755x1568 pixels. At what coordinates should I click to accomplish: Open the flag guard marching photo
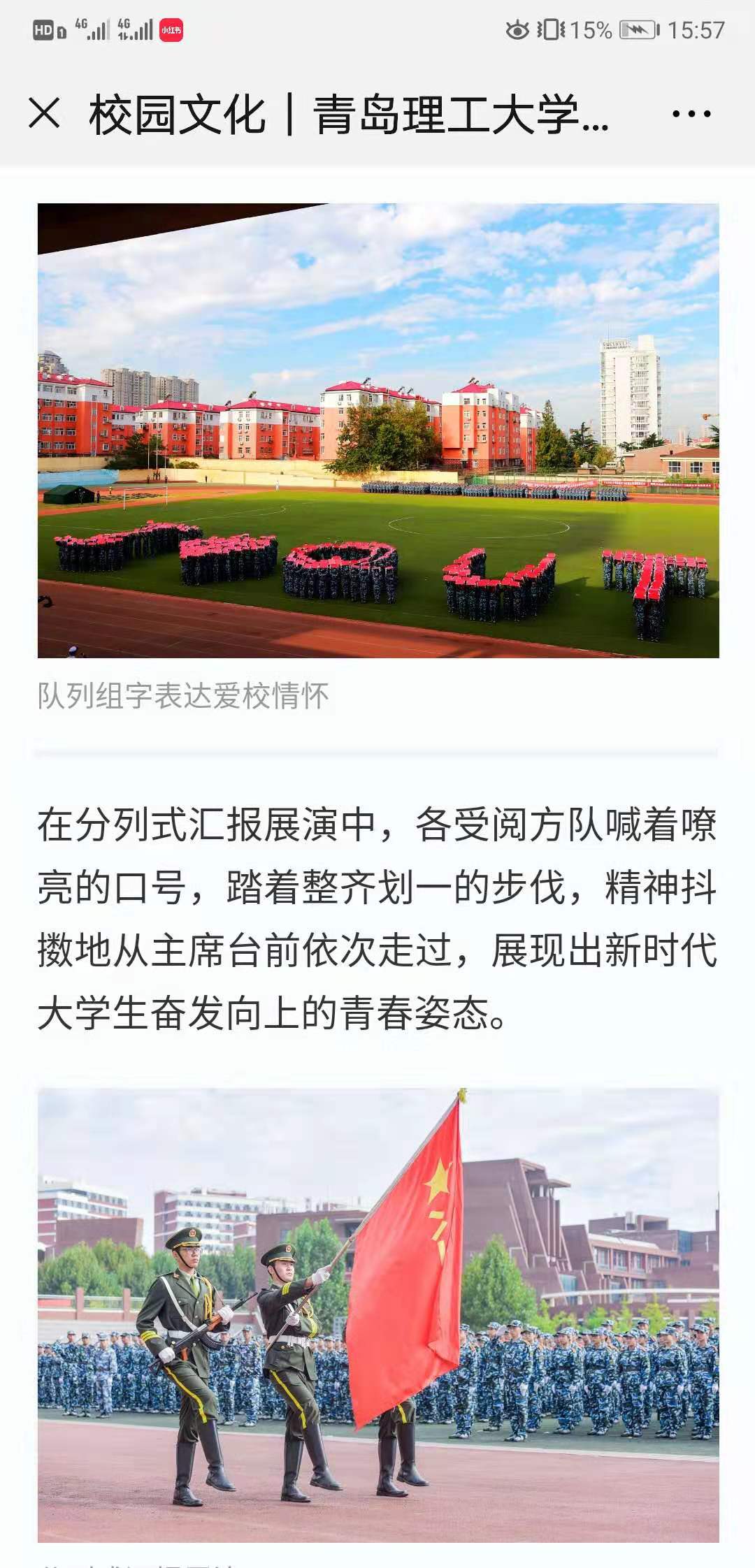point(378,1314)
